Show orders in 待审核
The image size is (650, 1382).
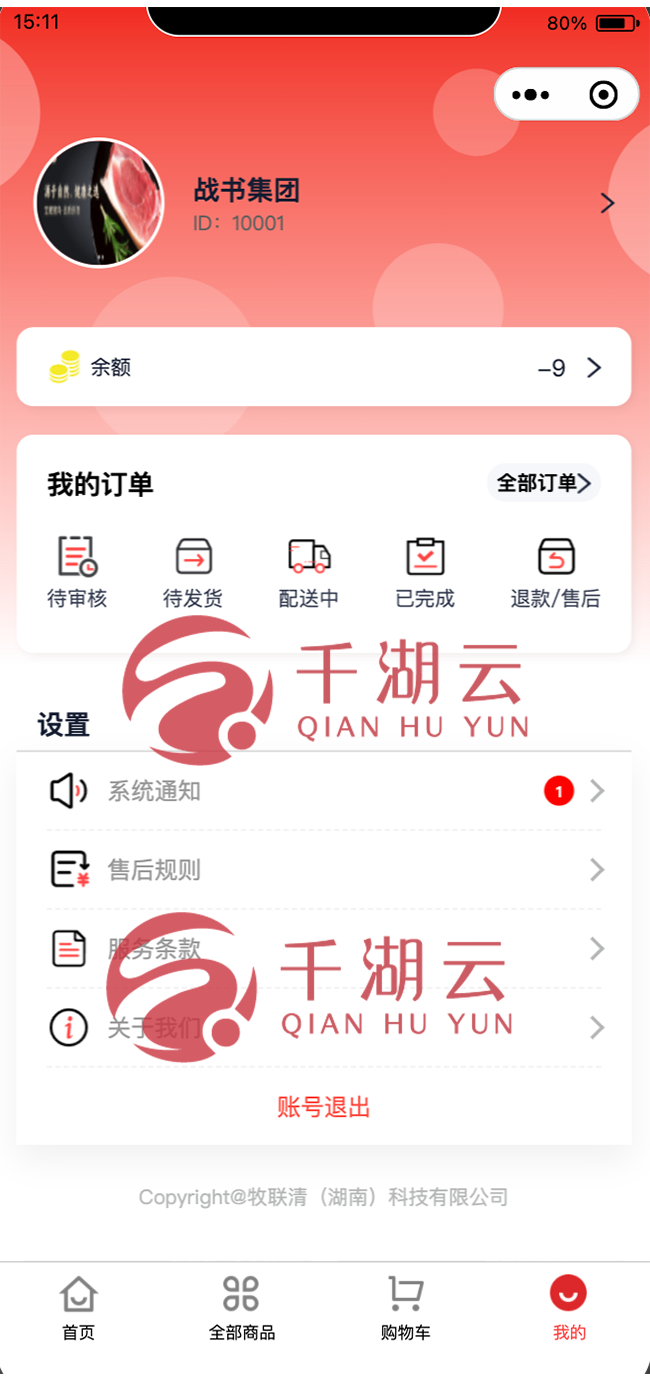[77, 572]
